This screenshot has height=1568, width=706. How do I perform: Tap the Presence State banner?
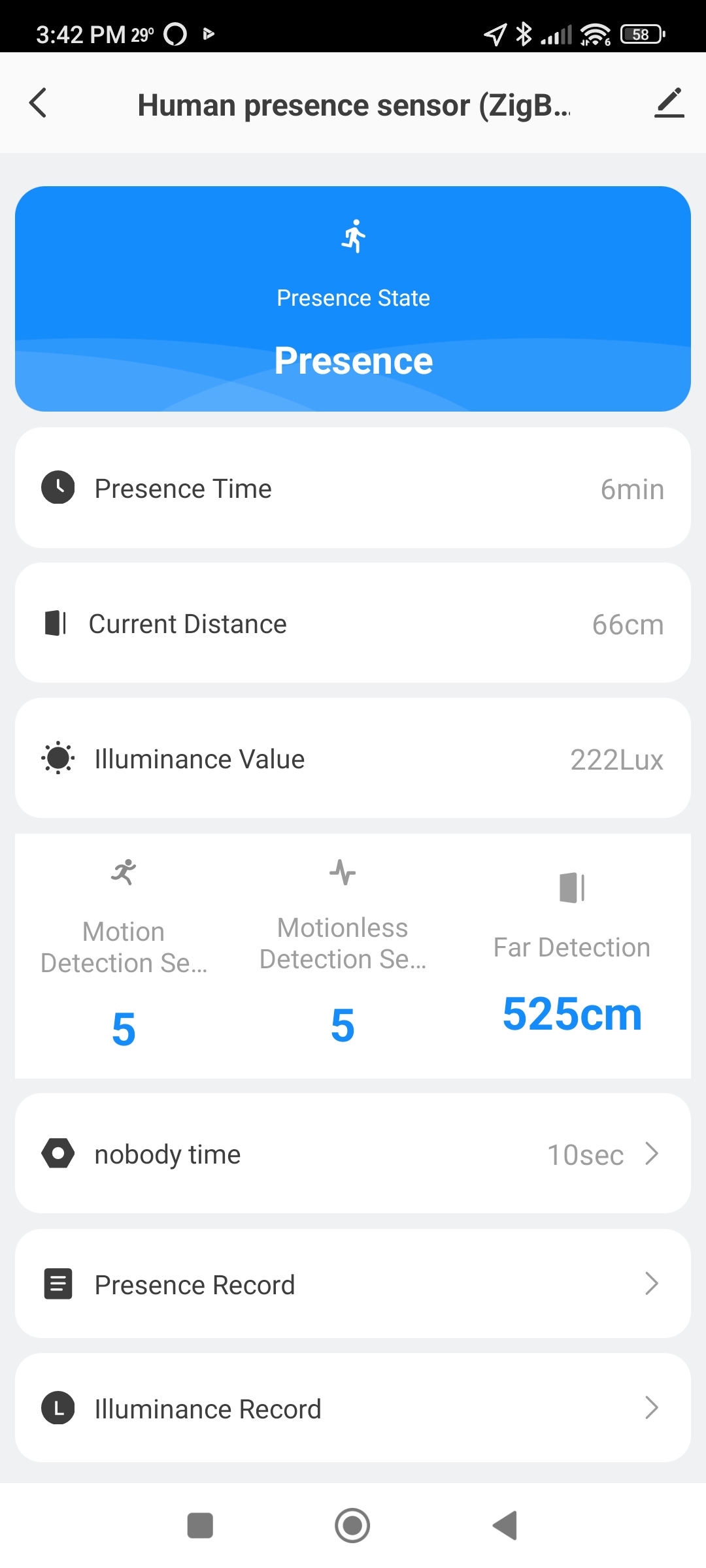point(353,297)
